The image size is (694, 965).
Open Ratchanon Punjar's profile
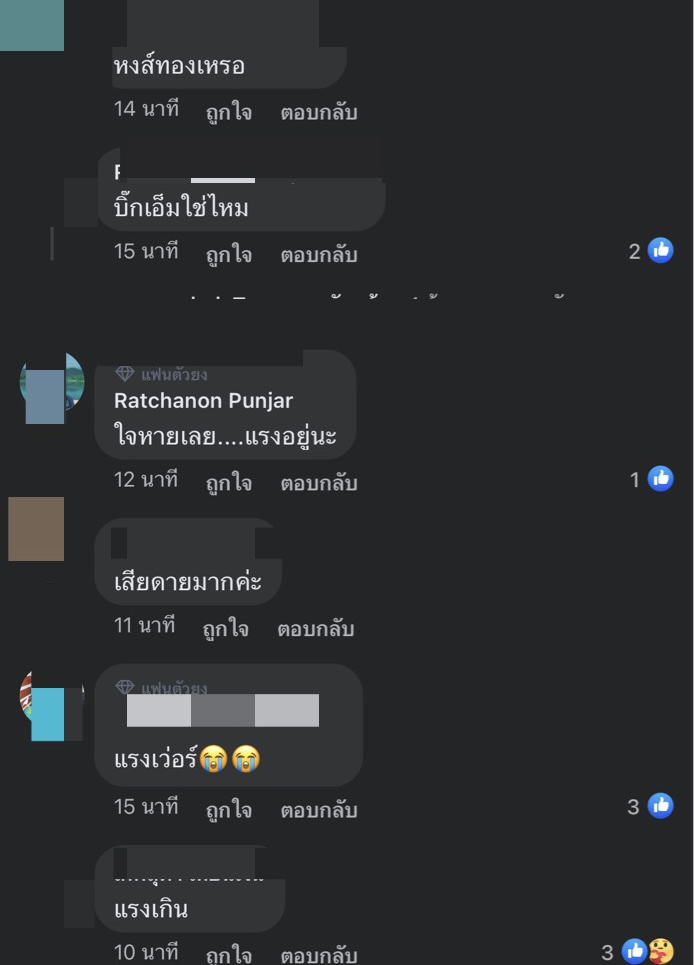[203, 400]
